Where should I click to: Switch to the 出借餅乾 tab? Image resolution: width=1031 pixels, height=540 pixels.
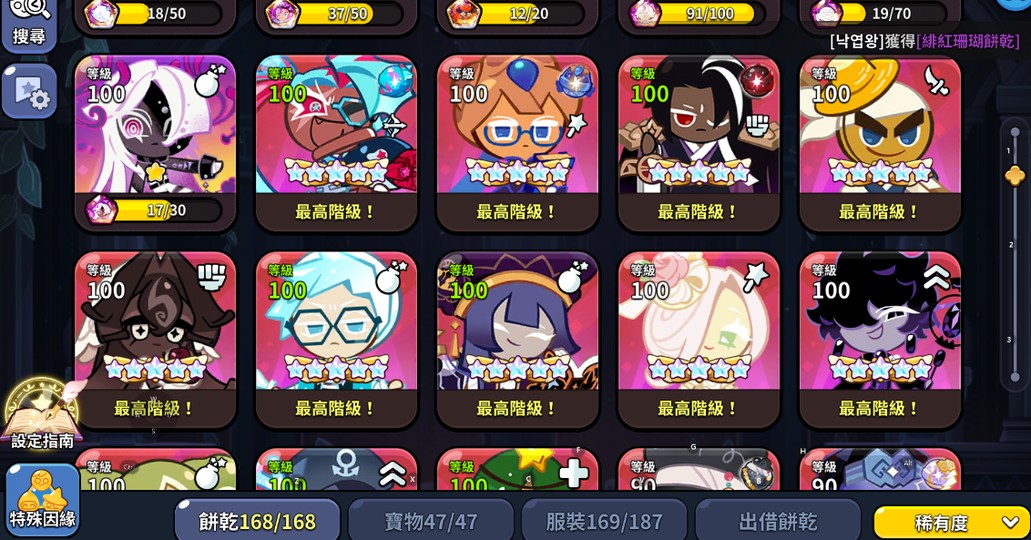coord(777,521)
